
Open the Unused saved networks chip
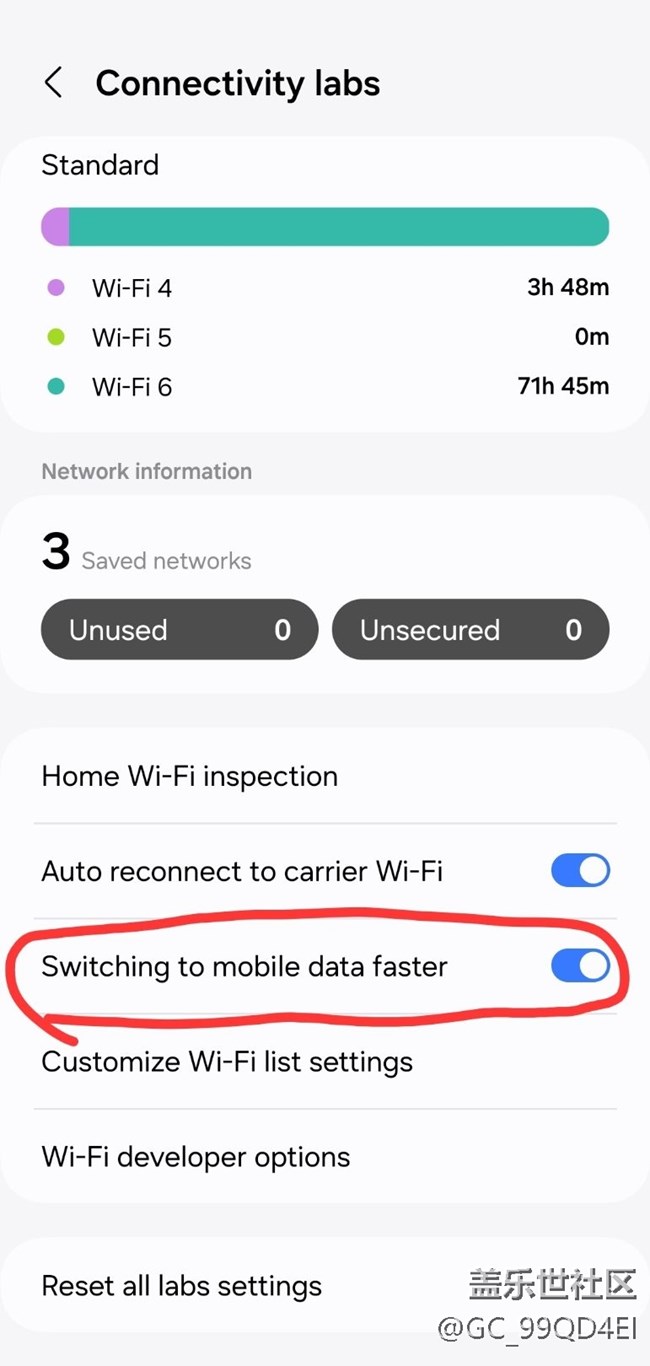[x=179, y=630]
